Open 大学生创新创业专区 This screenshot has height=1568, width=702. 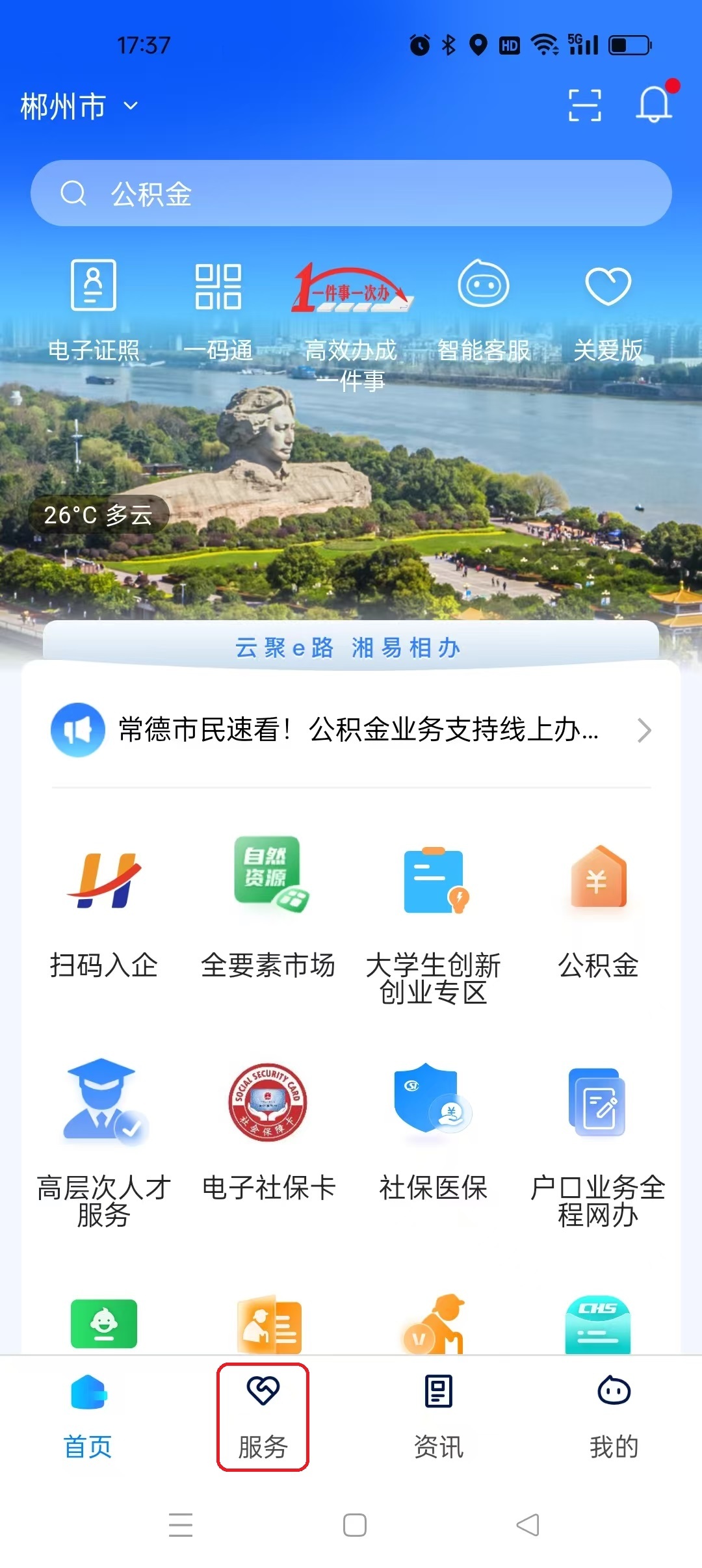(x=433, y=917)
